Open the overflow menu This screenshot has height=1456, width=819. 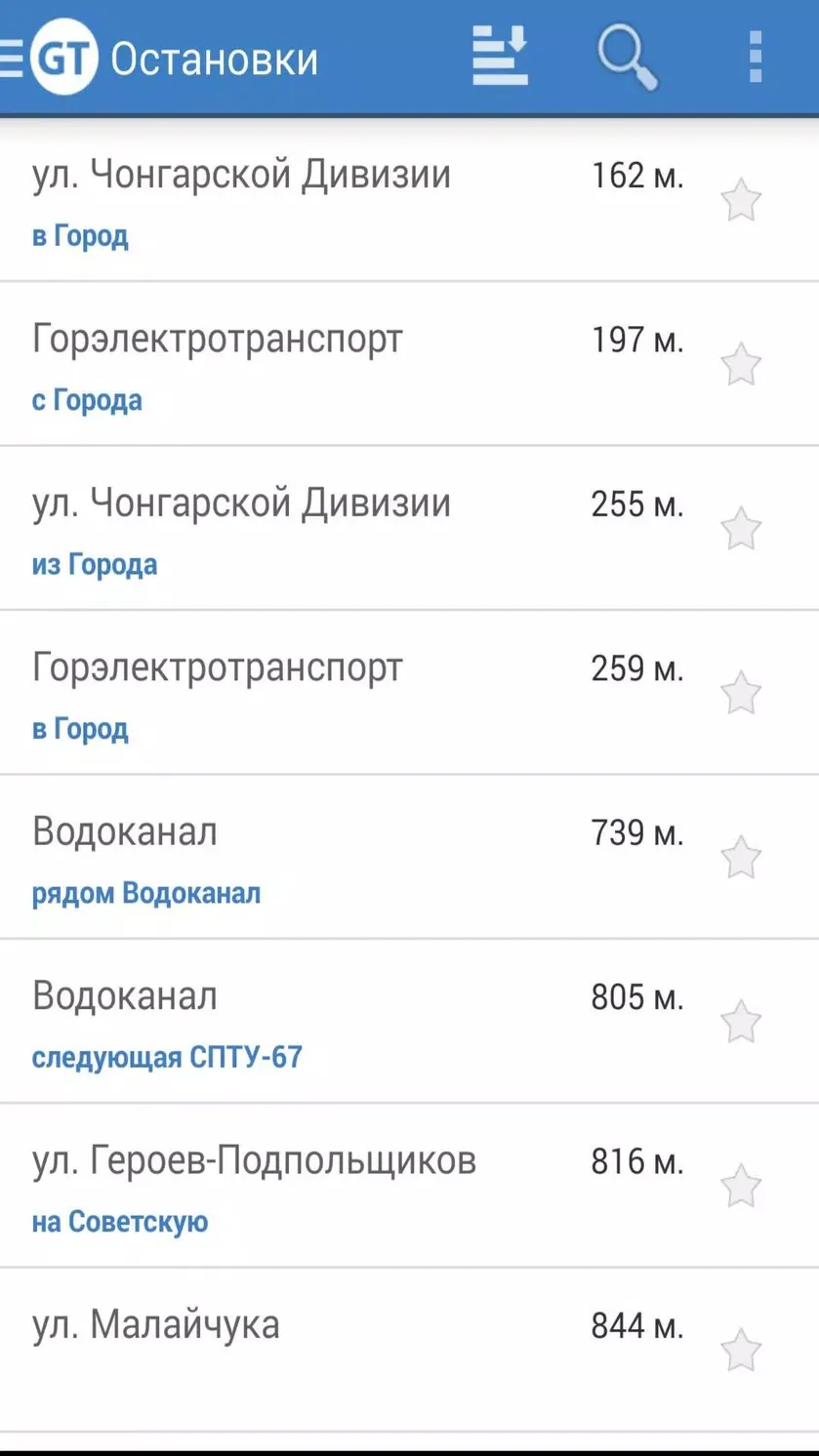point(755,57)
